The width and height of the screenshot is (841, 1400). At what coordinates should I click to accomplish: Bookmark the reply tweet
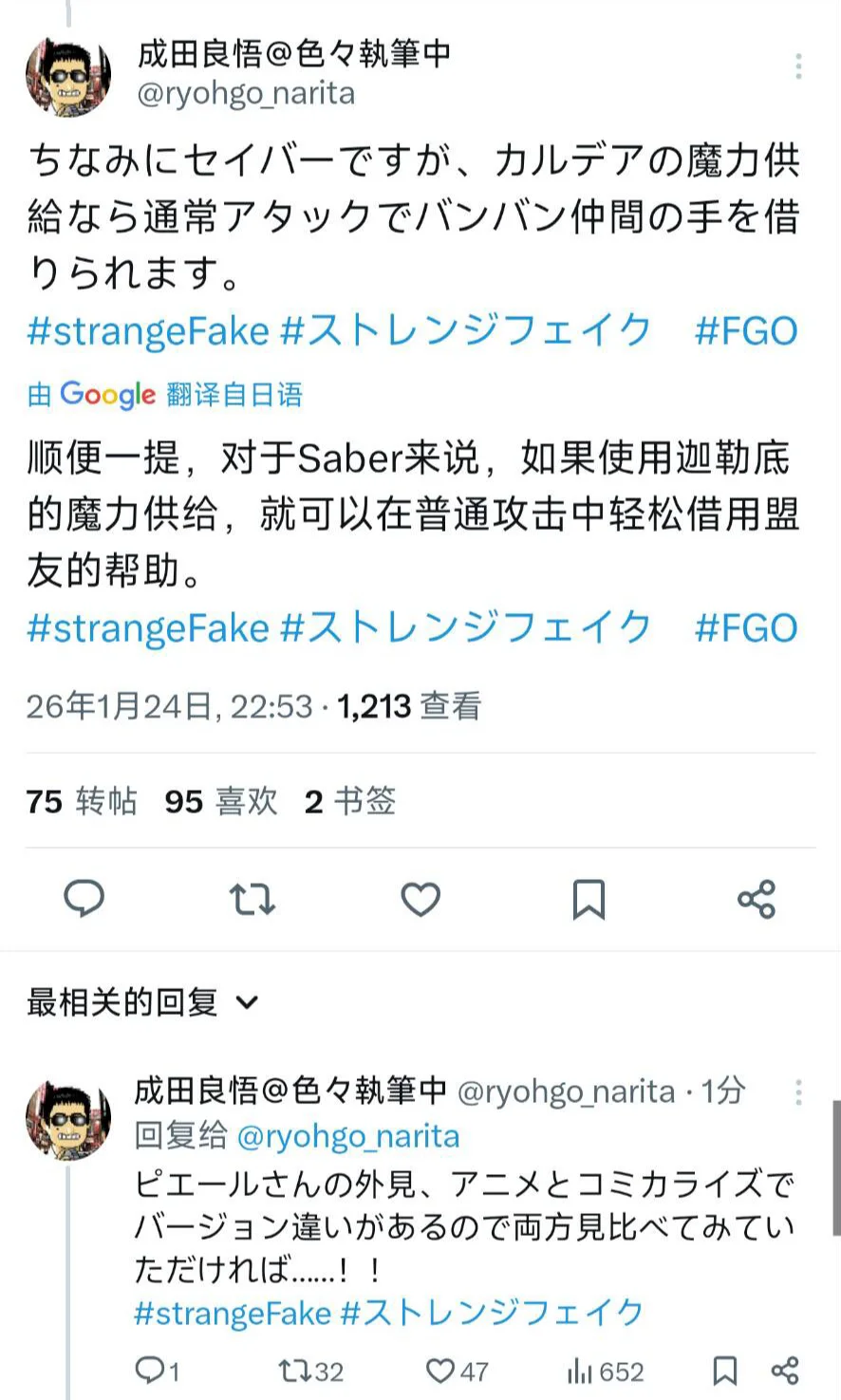(x=725, y=1371)
